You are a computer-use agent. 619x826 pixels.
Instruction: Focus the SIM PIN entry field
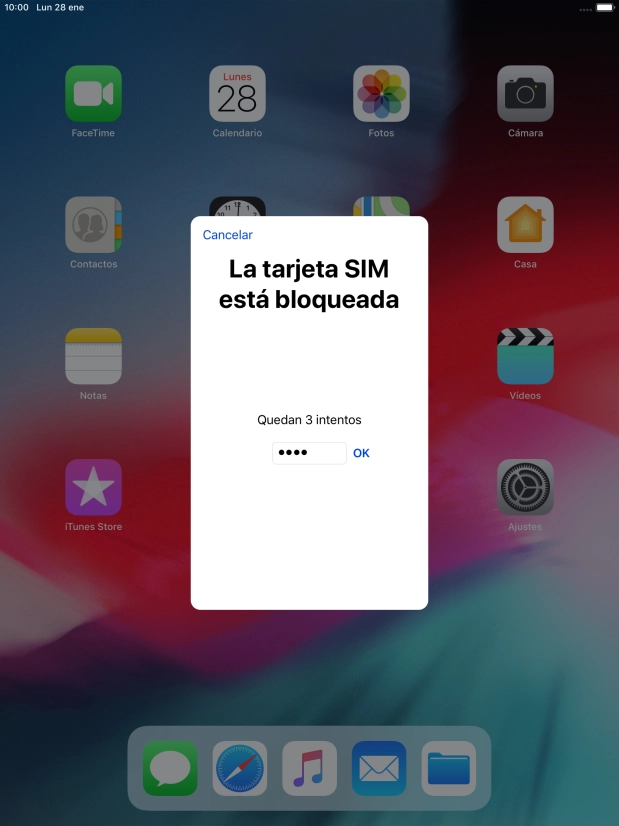point(309,453)
